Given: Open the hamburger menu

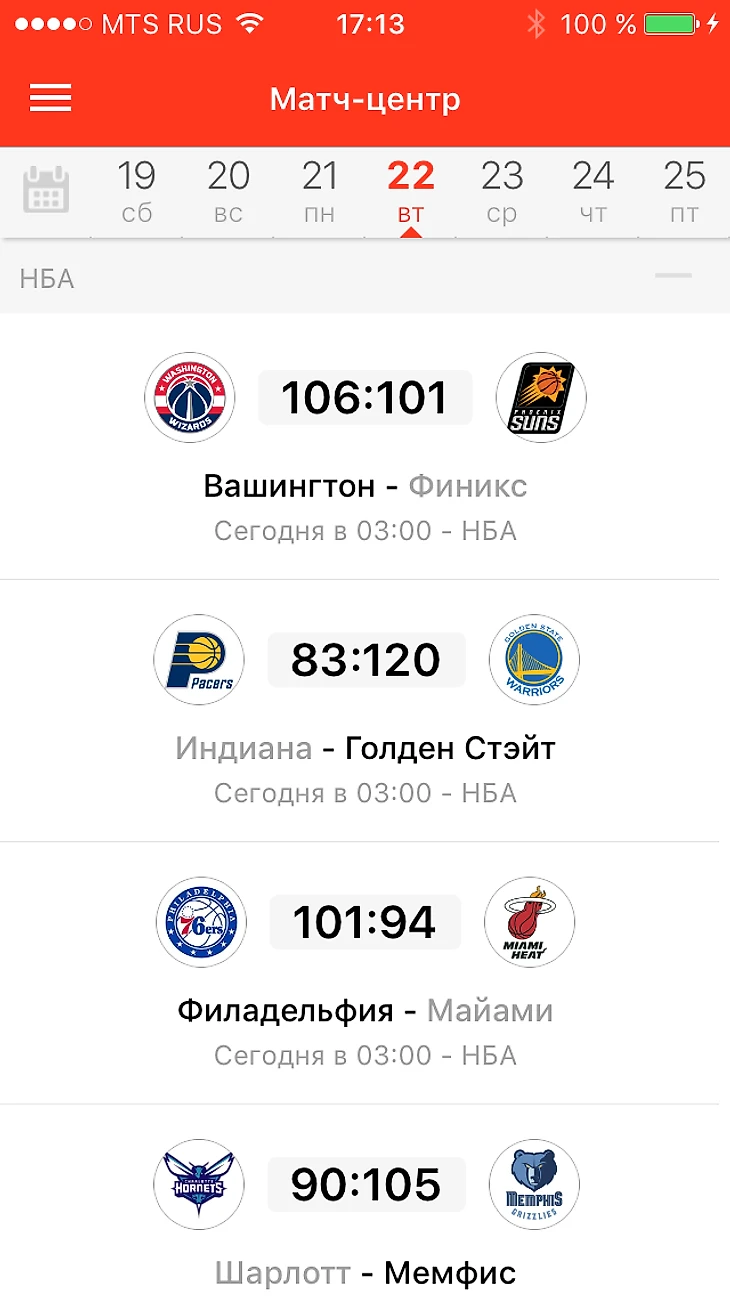Looking at the screenshot, I should click(50, 98).
